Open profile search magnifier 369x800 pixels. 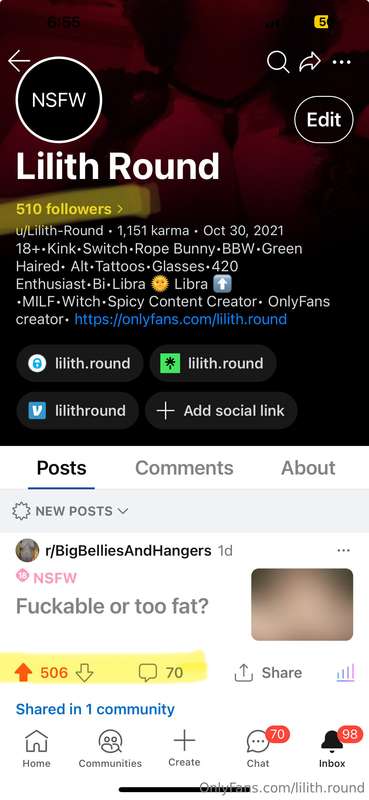(278, 62)
